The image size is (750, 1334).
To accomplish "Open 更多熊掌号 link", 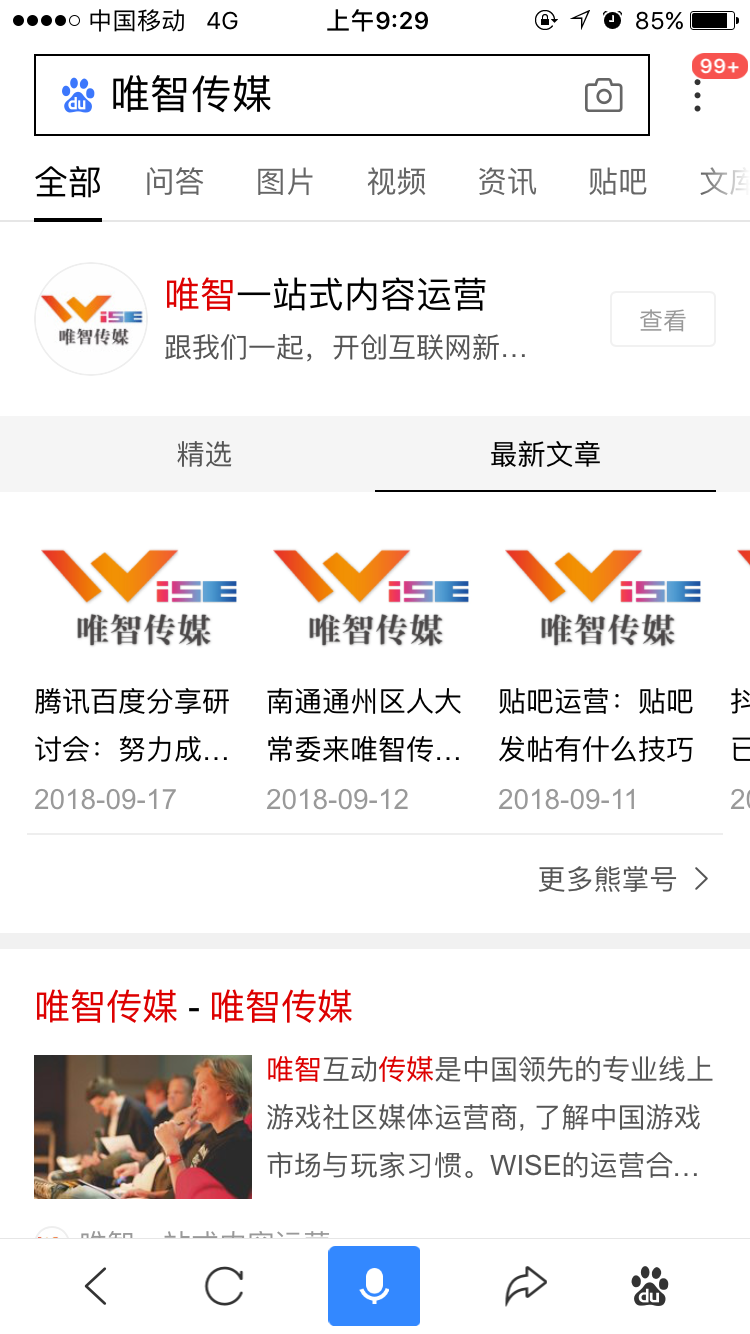I will [x=624, y=879].
